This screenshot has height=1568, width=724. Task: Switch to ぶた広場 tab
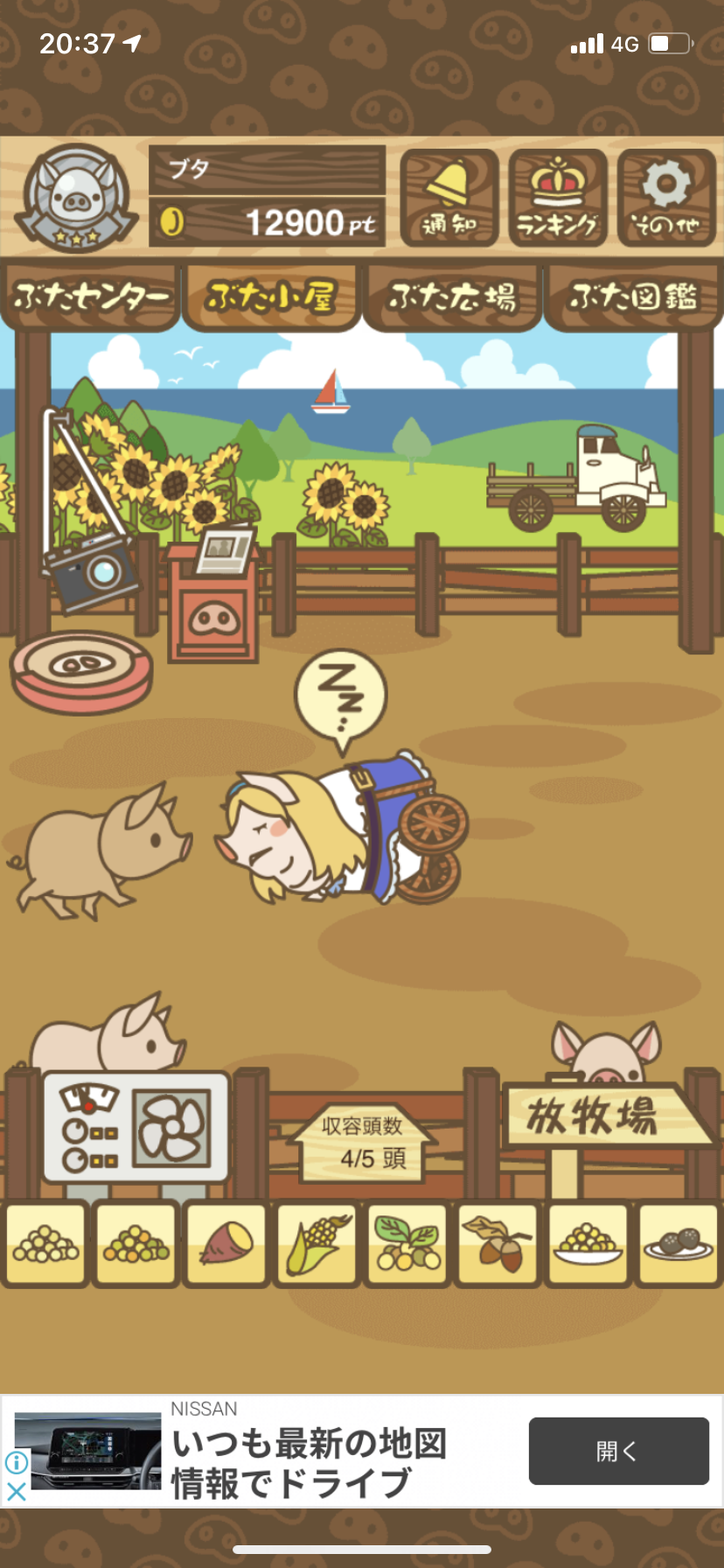point(452,297)
